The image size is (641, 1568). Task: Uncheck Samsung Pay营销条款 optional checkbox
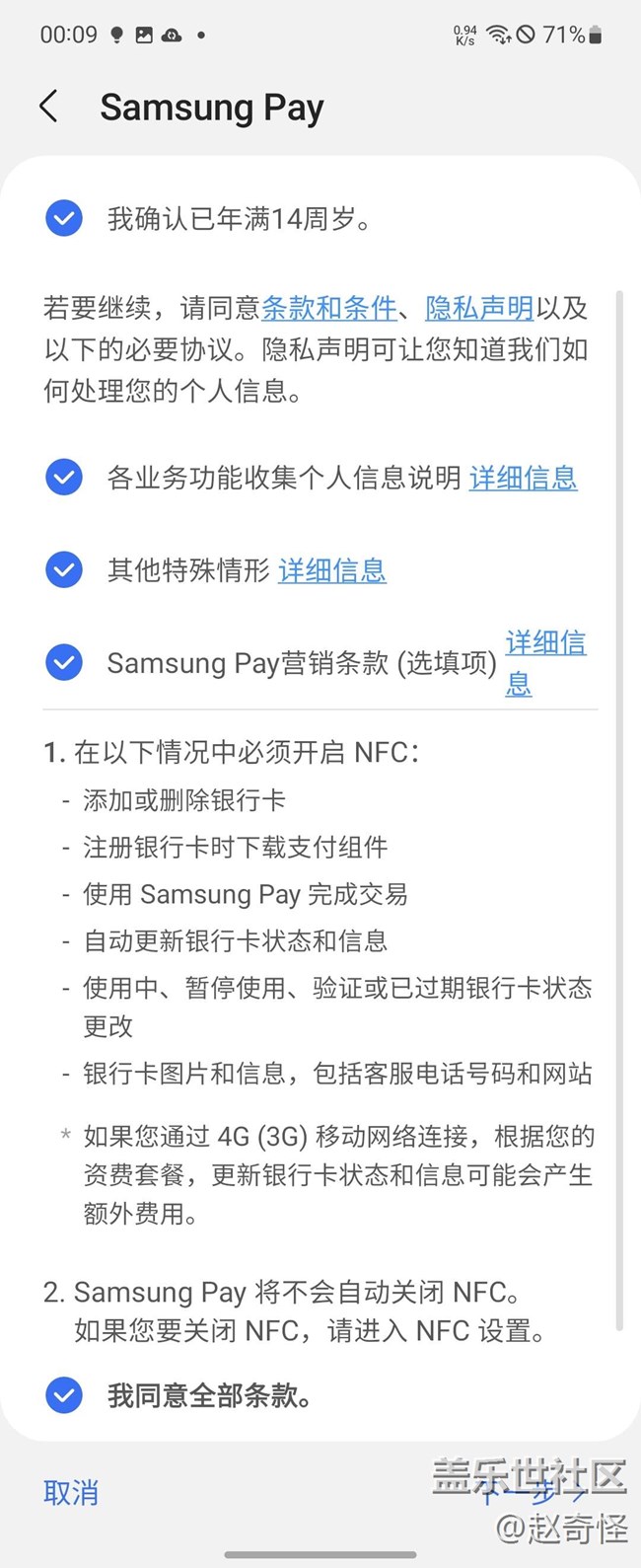click(64, 662)
